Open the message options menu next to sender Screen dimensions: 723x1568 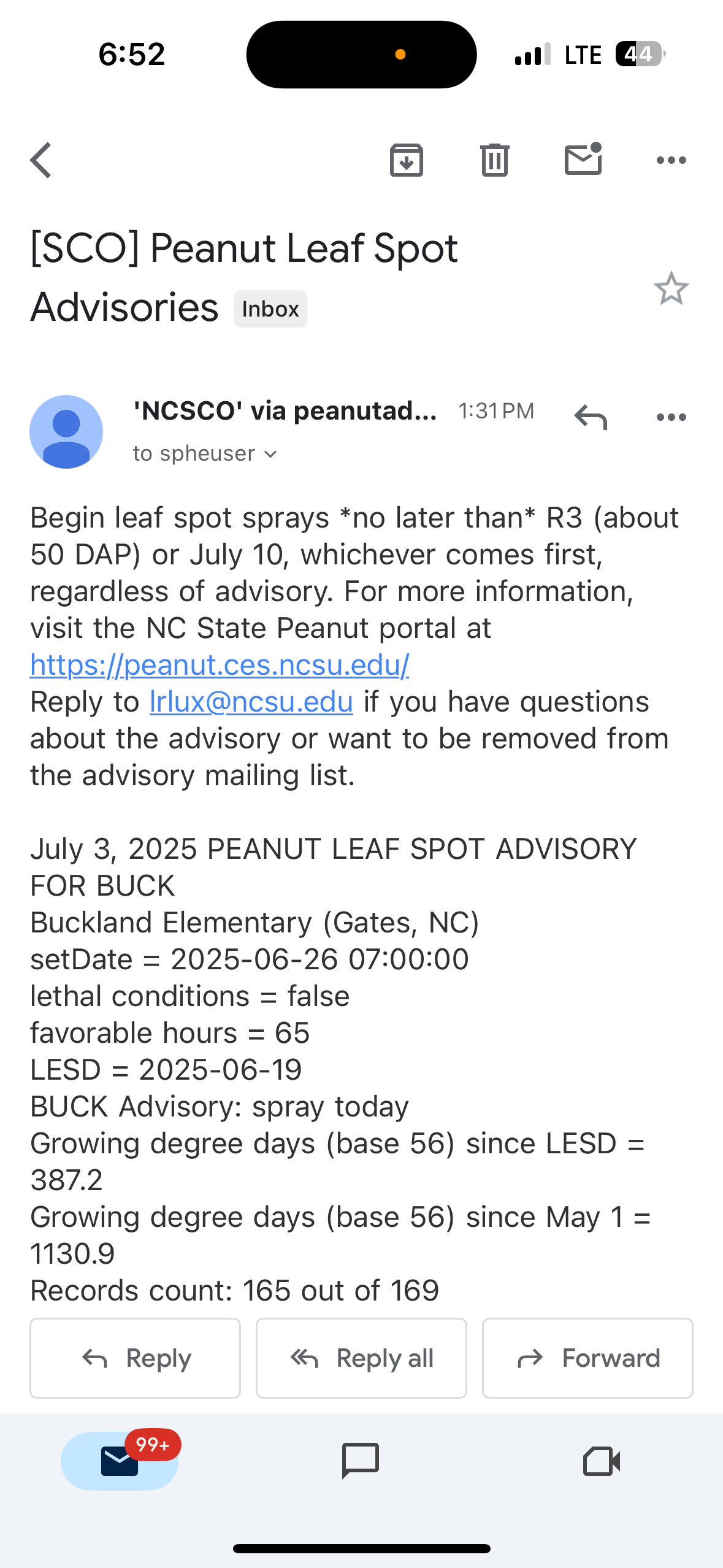(671, 418)
